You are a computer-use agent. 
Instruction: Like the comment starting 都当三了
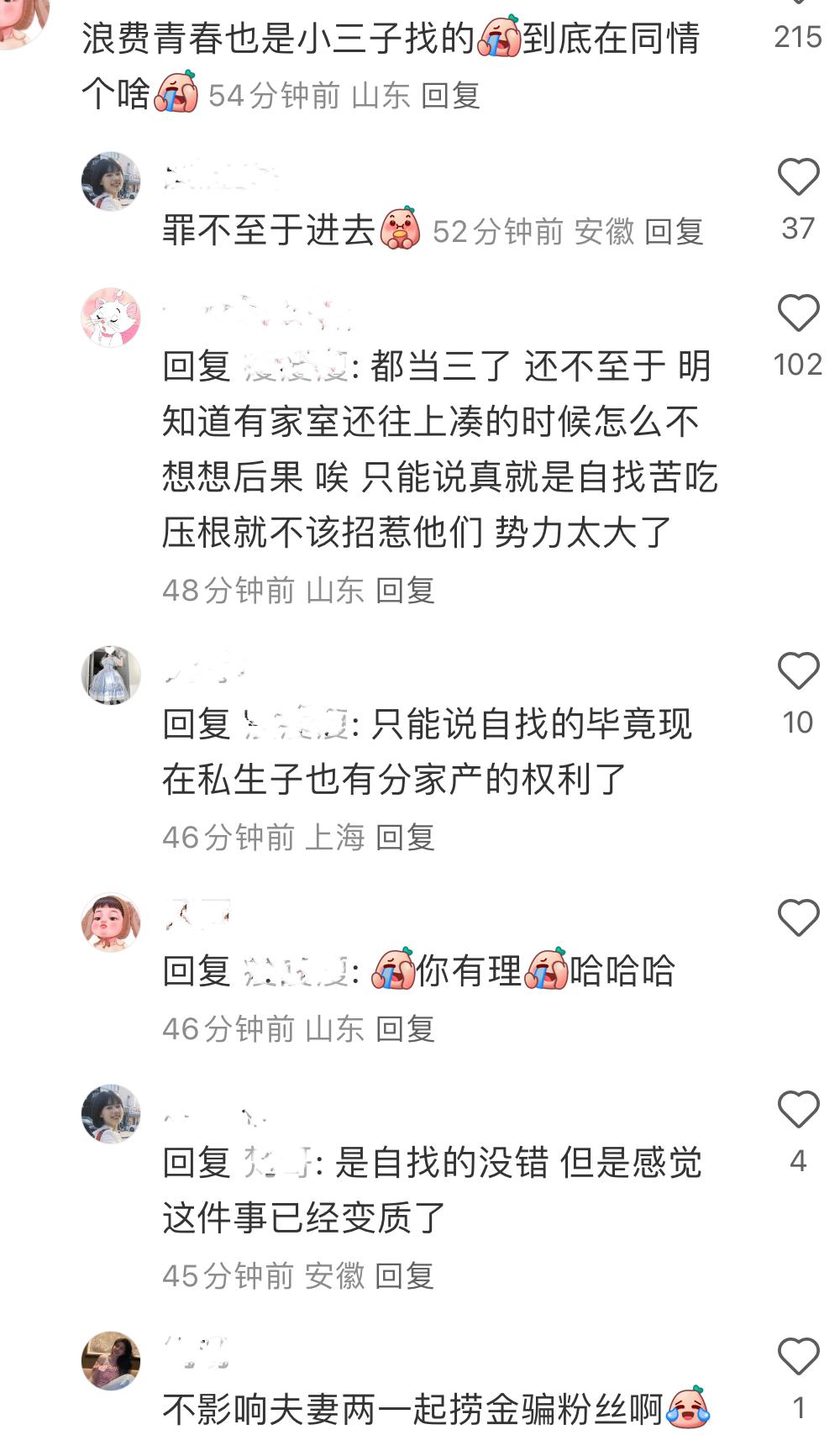798,314
